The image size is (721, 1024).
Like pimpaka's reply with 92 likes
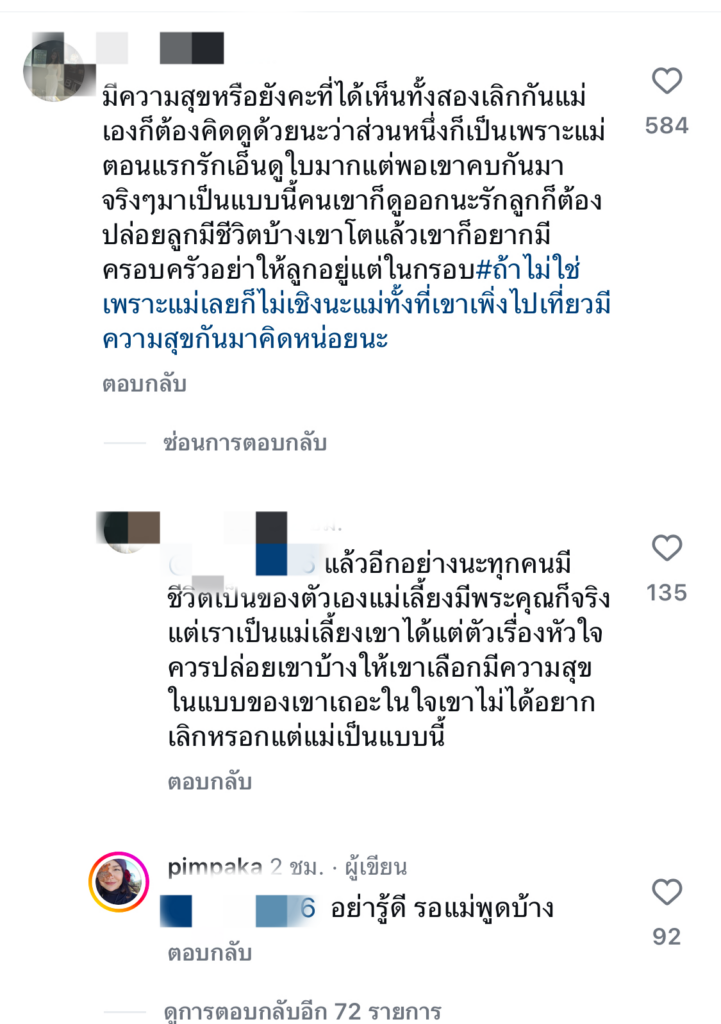tap(666, 893)
